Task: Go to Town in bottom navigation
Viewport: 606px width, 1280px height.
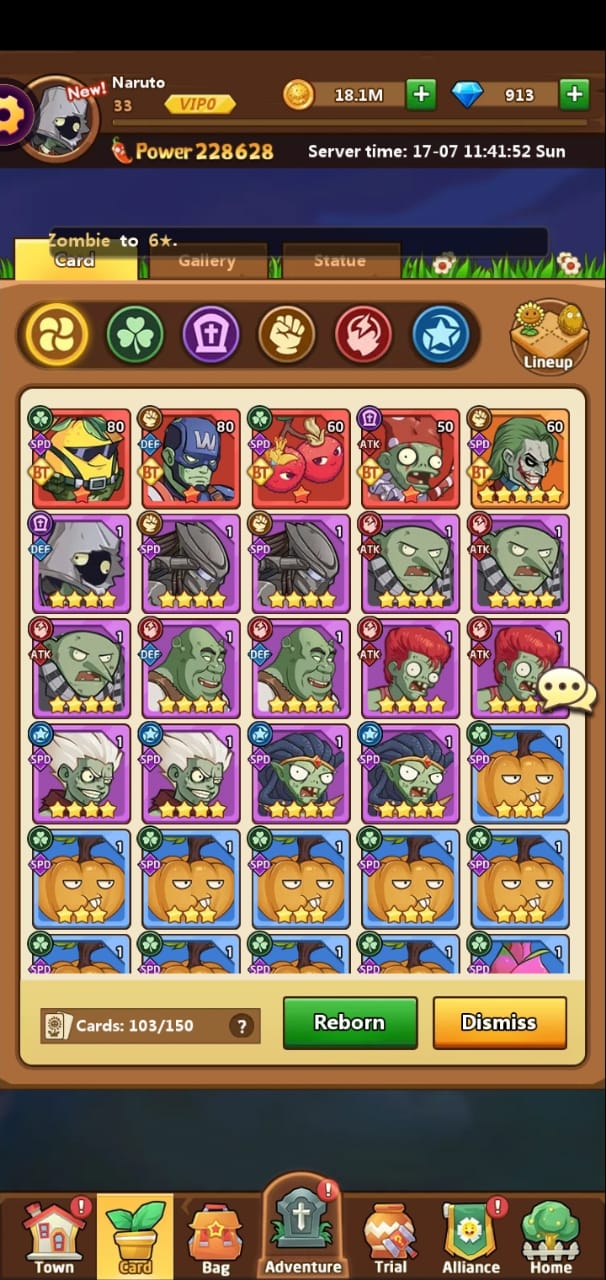Action: point(54,1237)
